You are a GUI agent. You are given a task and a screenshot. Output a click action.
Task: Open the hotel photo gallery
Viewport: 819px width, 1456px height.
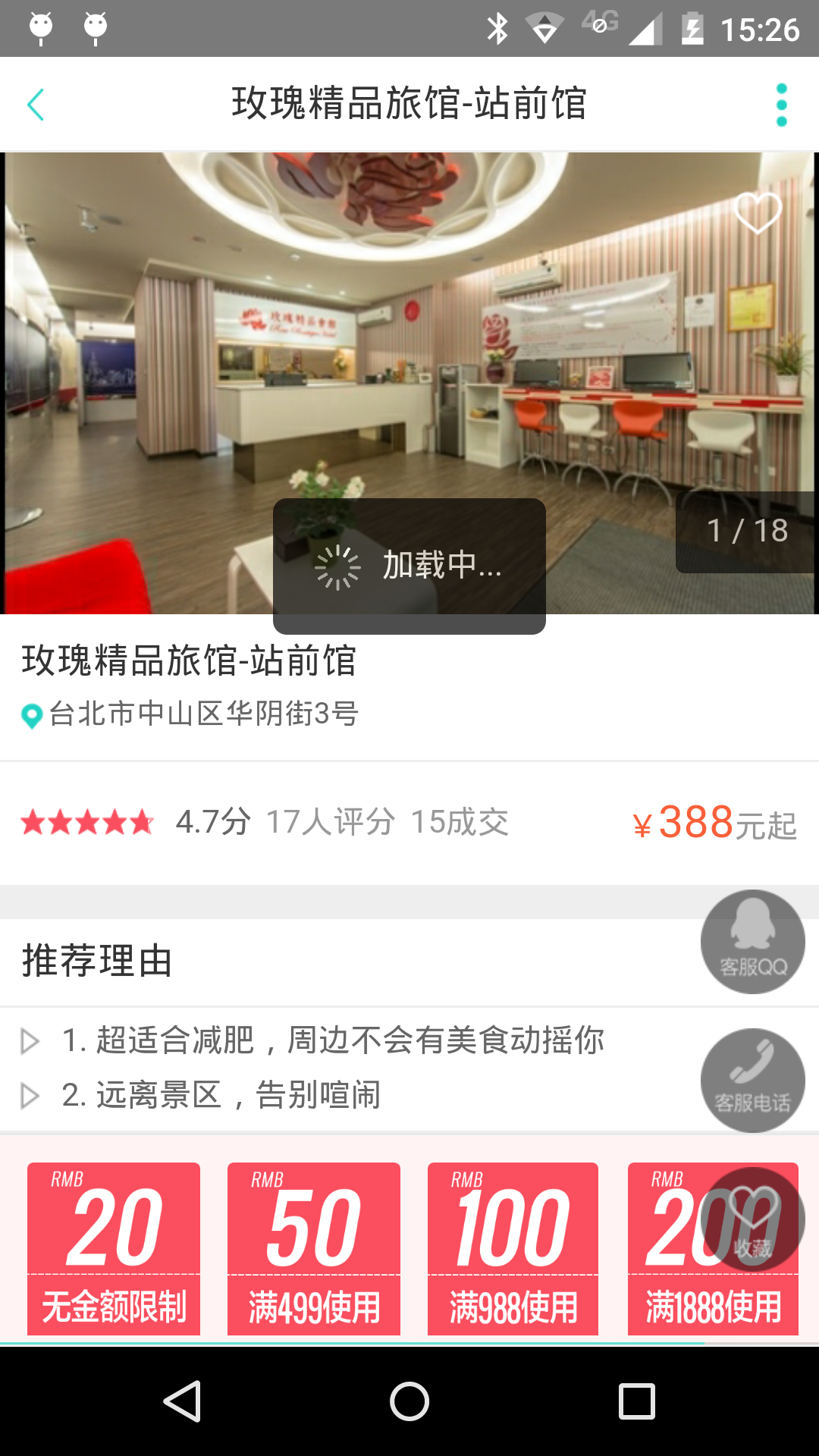coord(409,341)
